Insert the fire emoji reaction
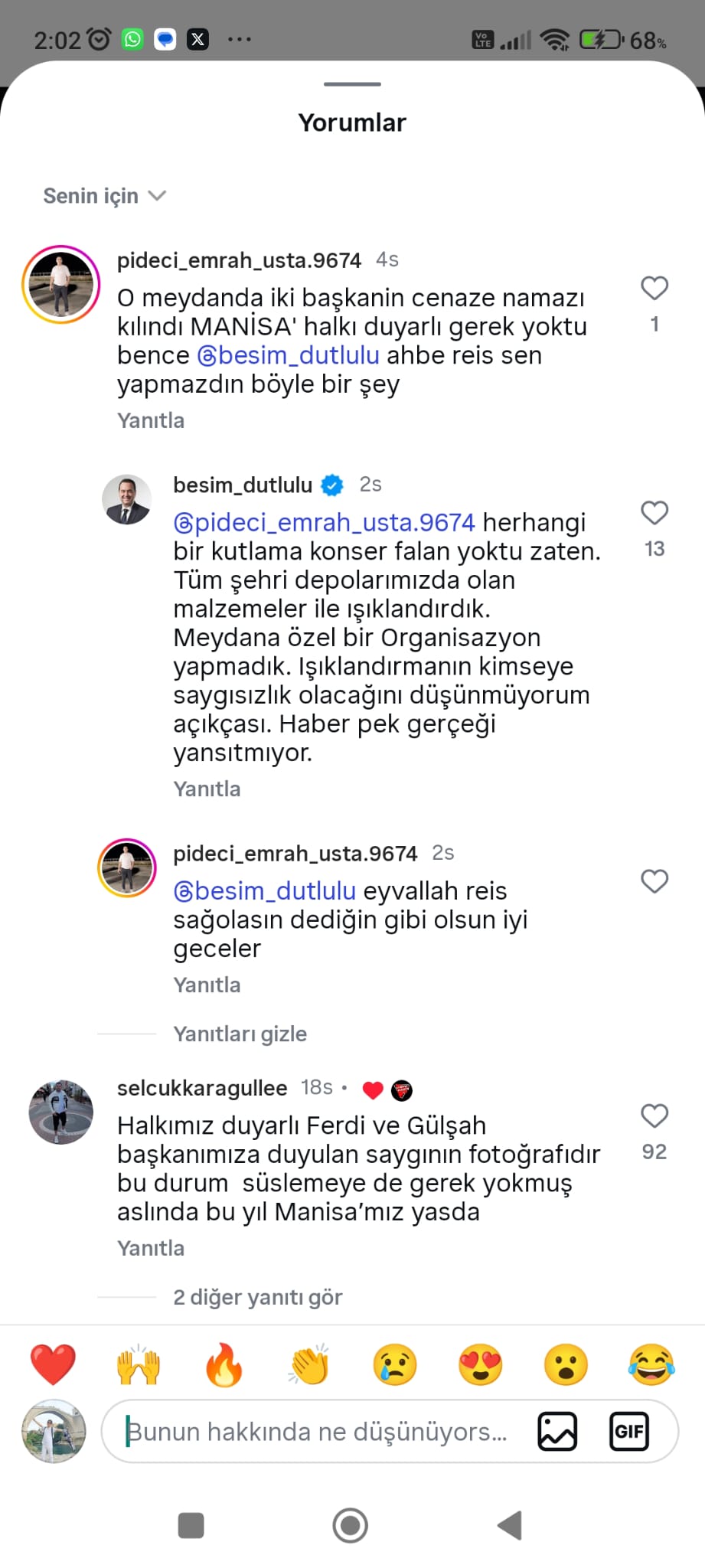The image size is (705, 1568). [224, 1365]
